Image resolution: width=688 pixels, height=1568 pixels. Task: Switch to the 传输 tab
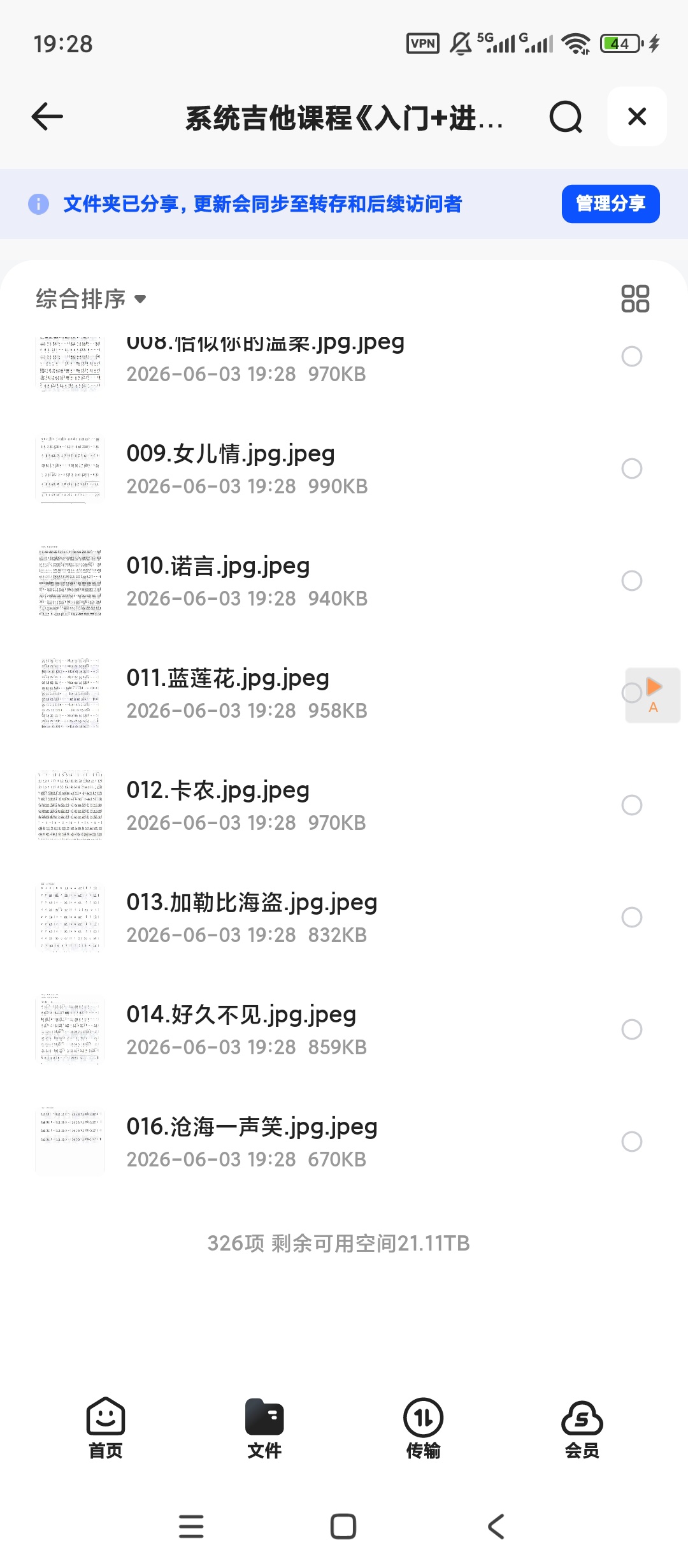pos(423,1428)
